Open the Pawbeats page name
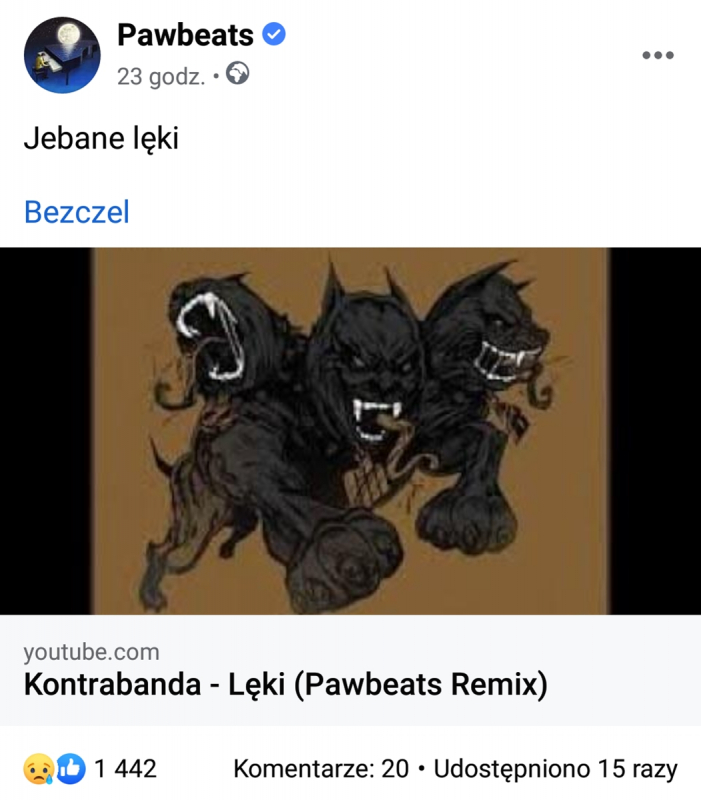The width and height of the screenshot is (701, 800). coord(185,36)
